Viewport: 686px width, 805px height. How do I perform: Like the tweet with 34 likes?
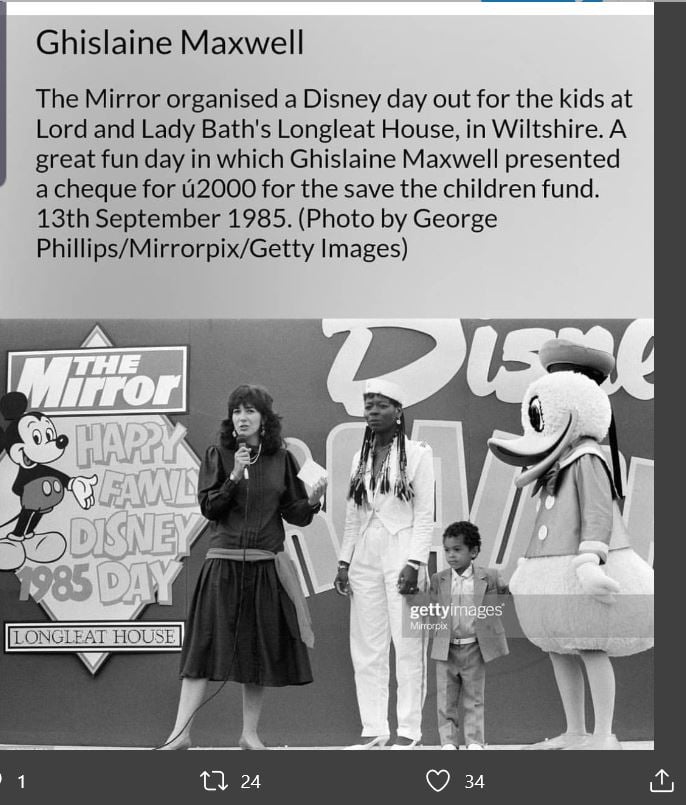coord(438,780)
